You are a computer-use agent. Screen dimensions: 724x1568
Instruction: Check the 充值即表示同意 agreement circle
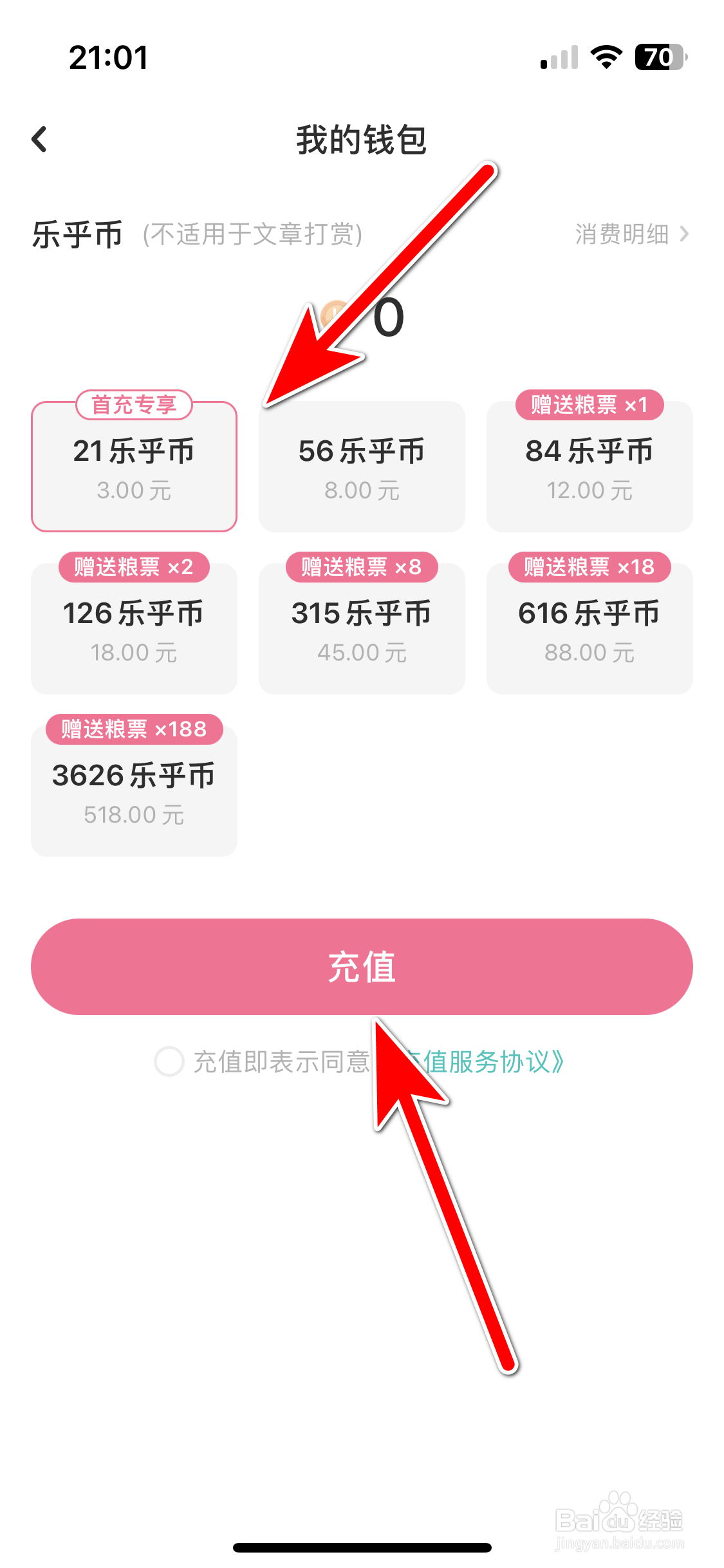pos(169,1061)
